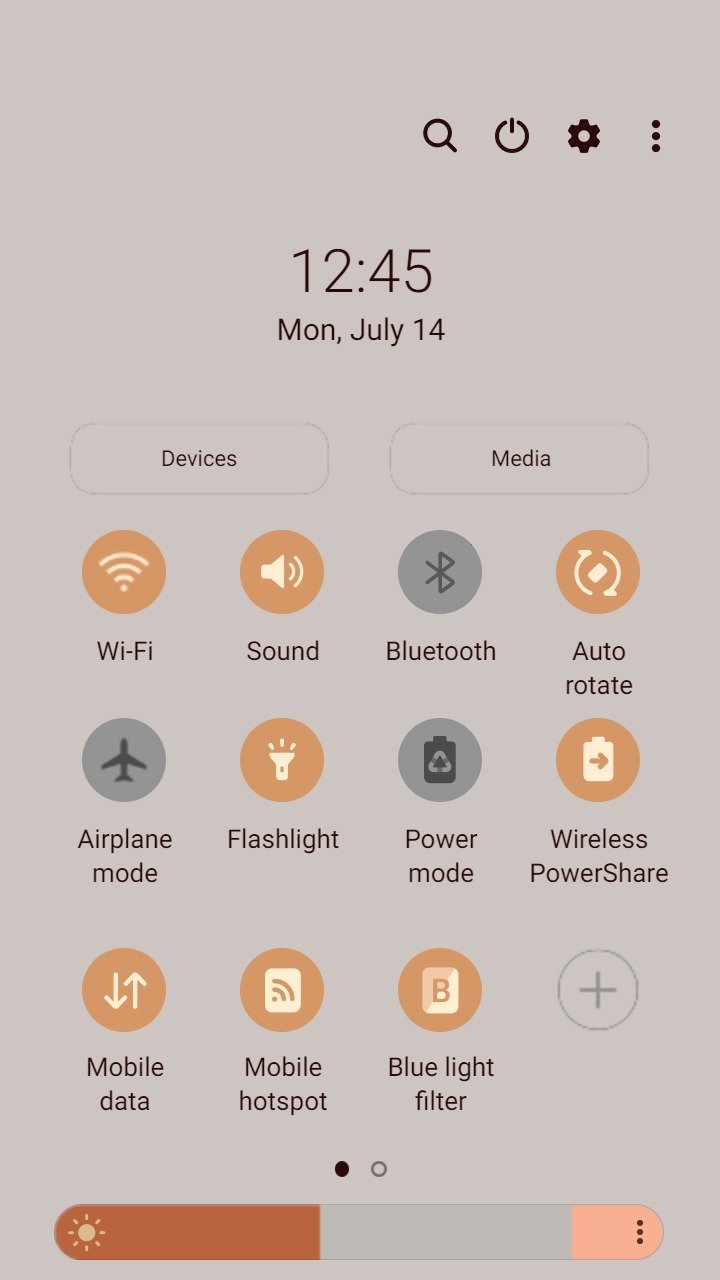The width and height of the screenshot is (720, 1280).
Task: Toggle the Blue light filter
Action: point(440,990)
